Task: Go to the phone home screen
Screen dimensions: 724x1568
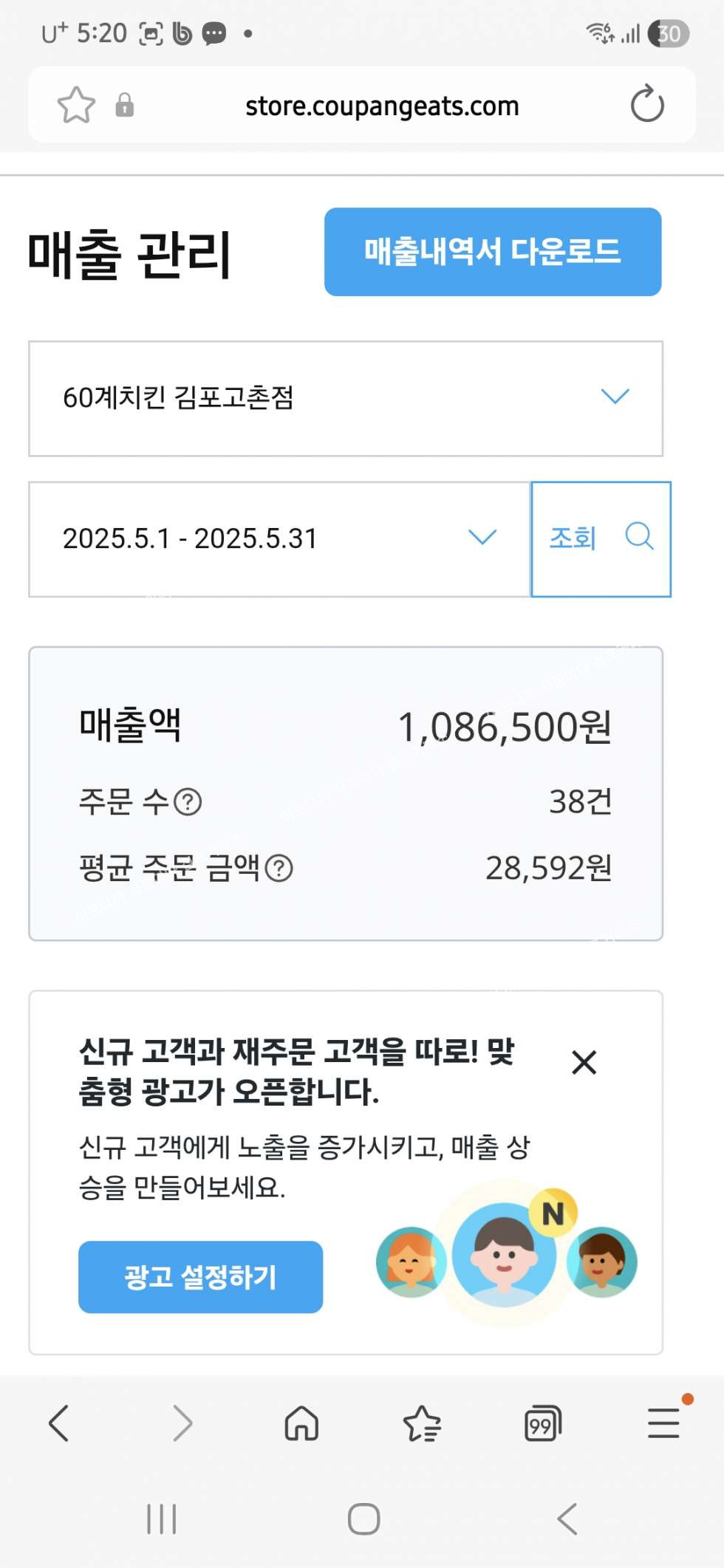Action: coord(363,1519)
